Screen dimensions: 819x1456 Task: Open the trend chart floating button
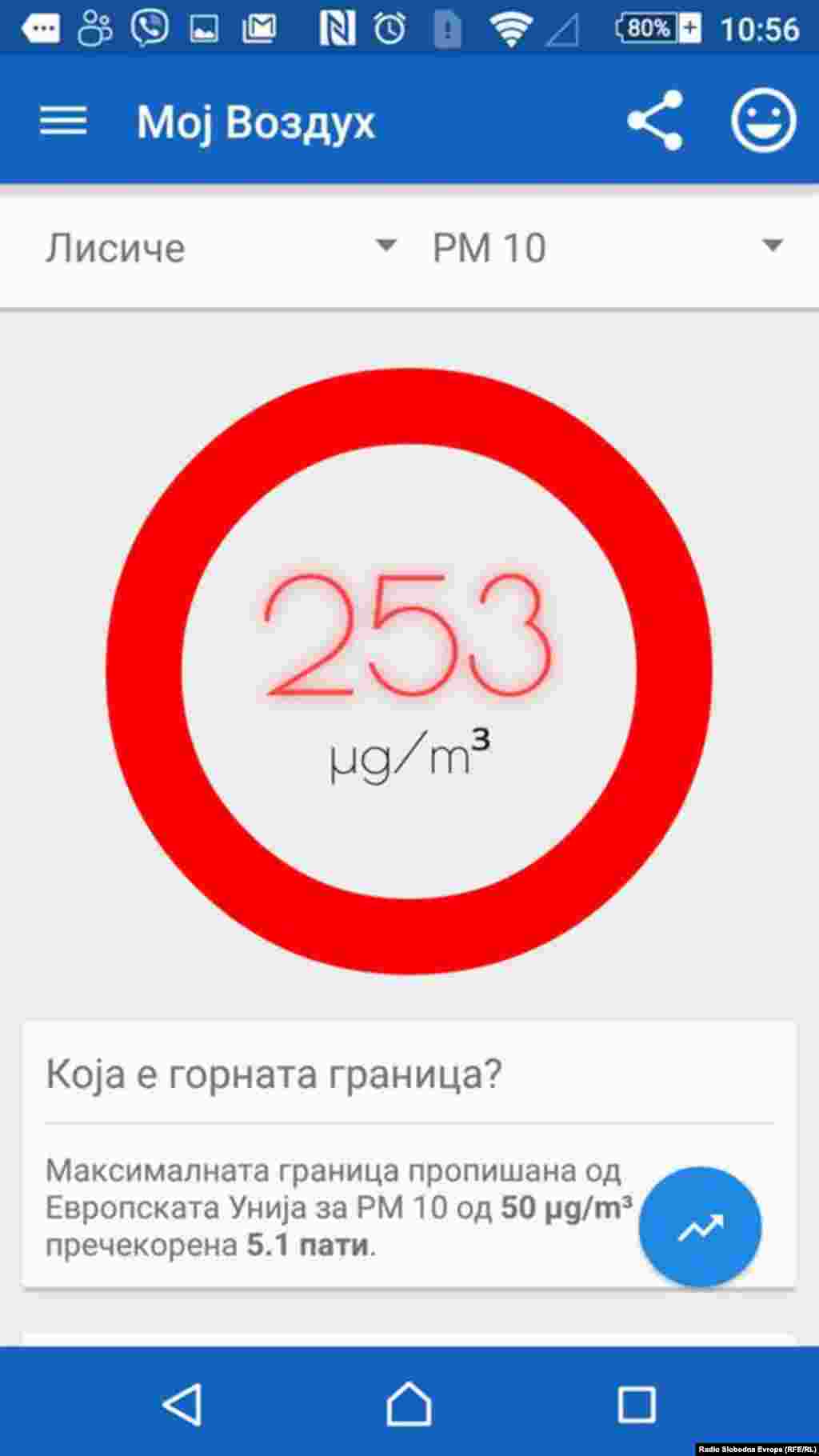700,1227
